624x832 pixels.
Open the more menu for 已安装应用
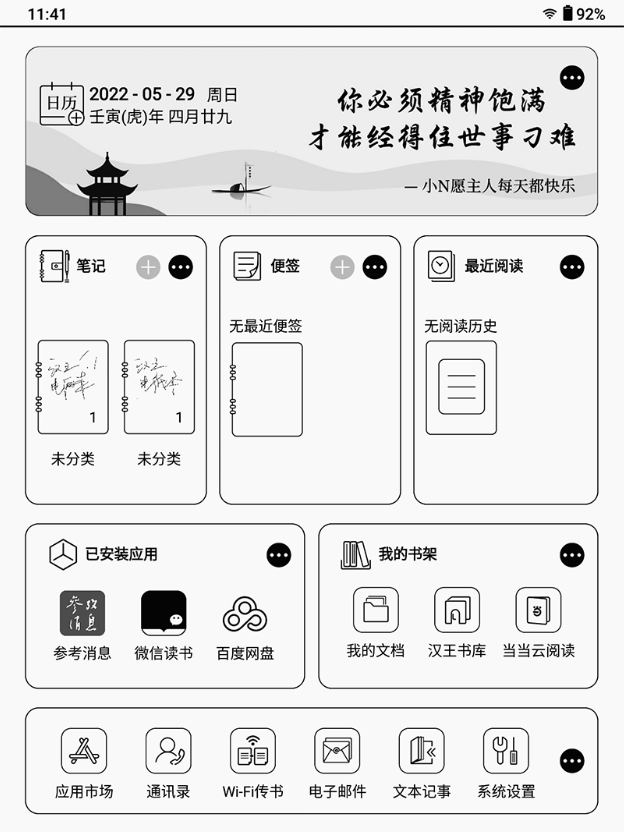279,555
